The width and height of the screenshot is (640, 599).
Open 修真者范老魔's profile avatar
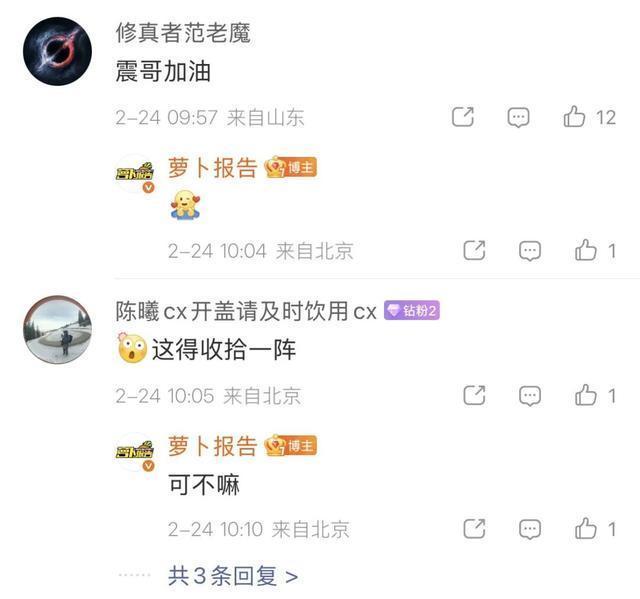pos(58,51)
